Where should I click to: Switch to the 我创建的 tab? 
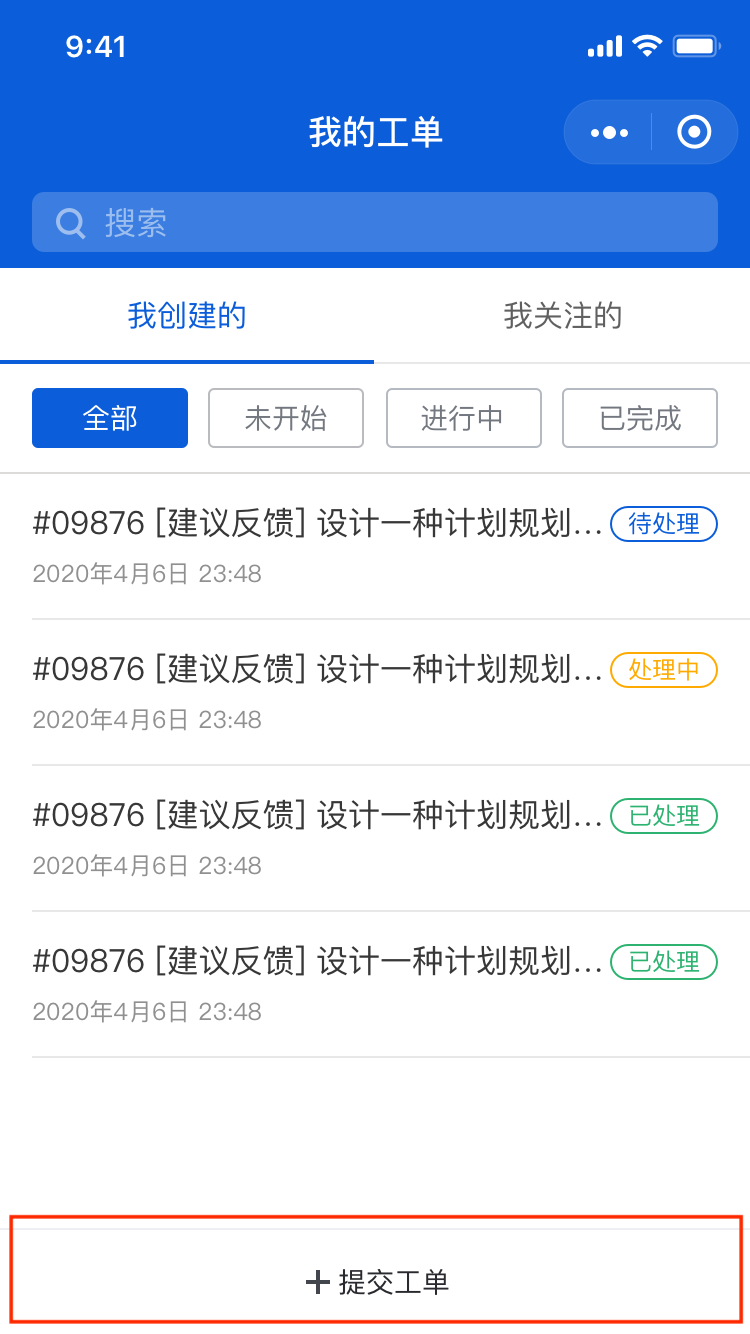[187, 316]
